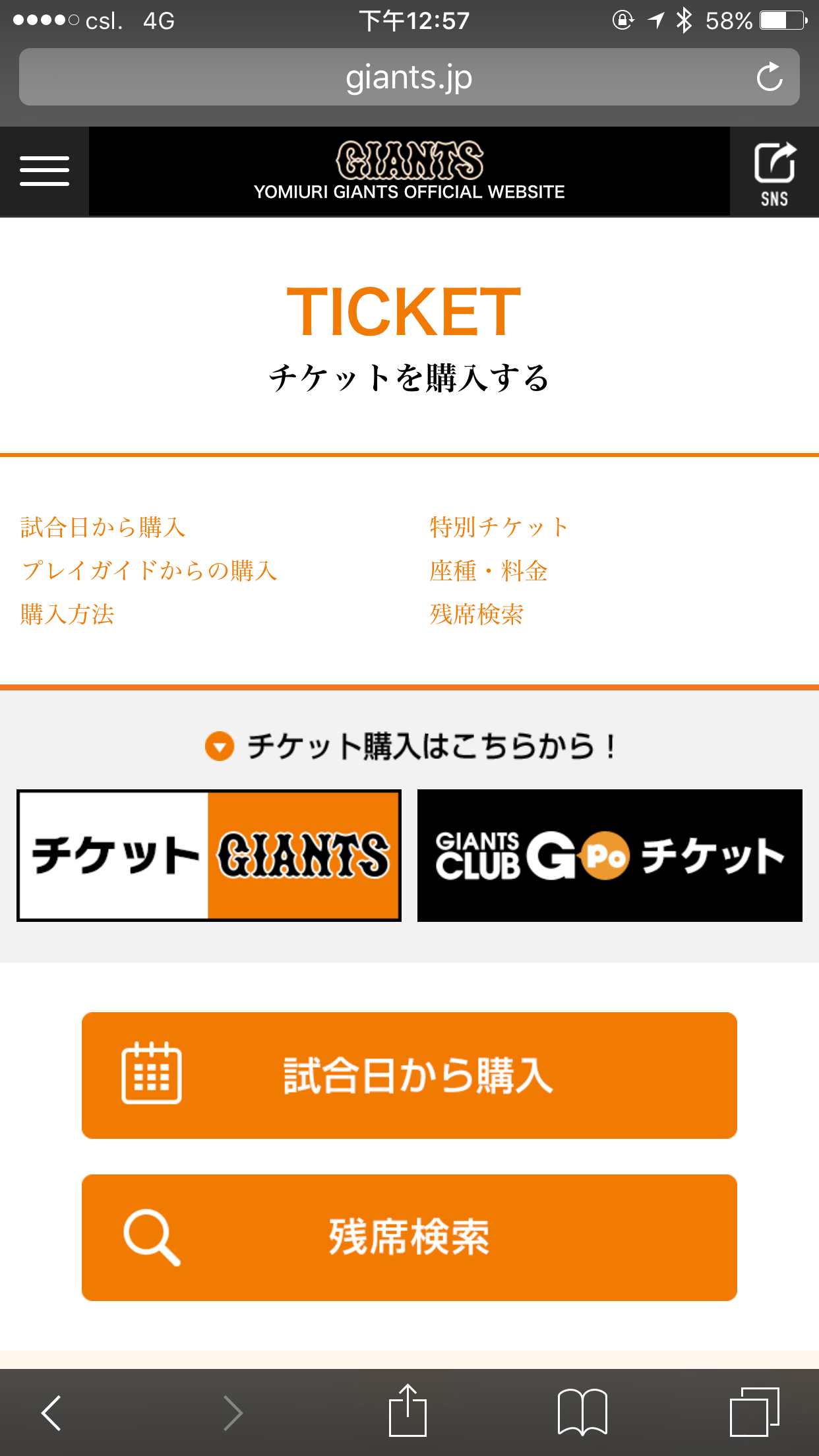Open Safari bookmarks
819x1456 pixels.
pyautogui.click(x=582, y=1412)
